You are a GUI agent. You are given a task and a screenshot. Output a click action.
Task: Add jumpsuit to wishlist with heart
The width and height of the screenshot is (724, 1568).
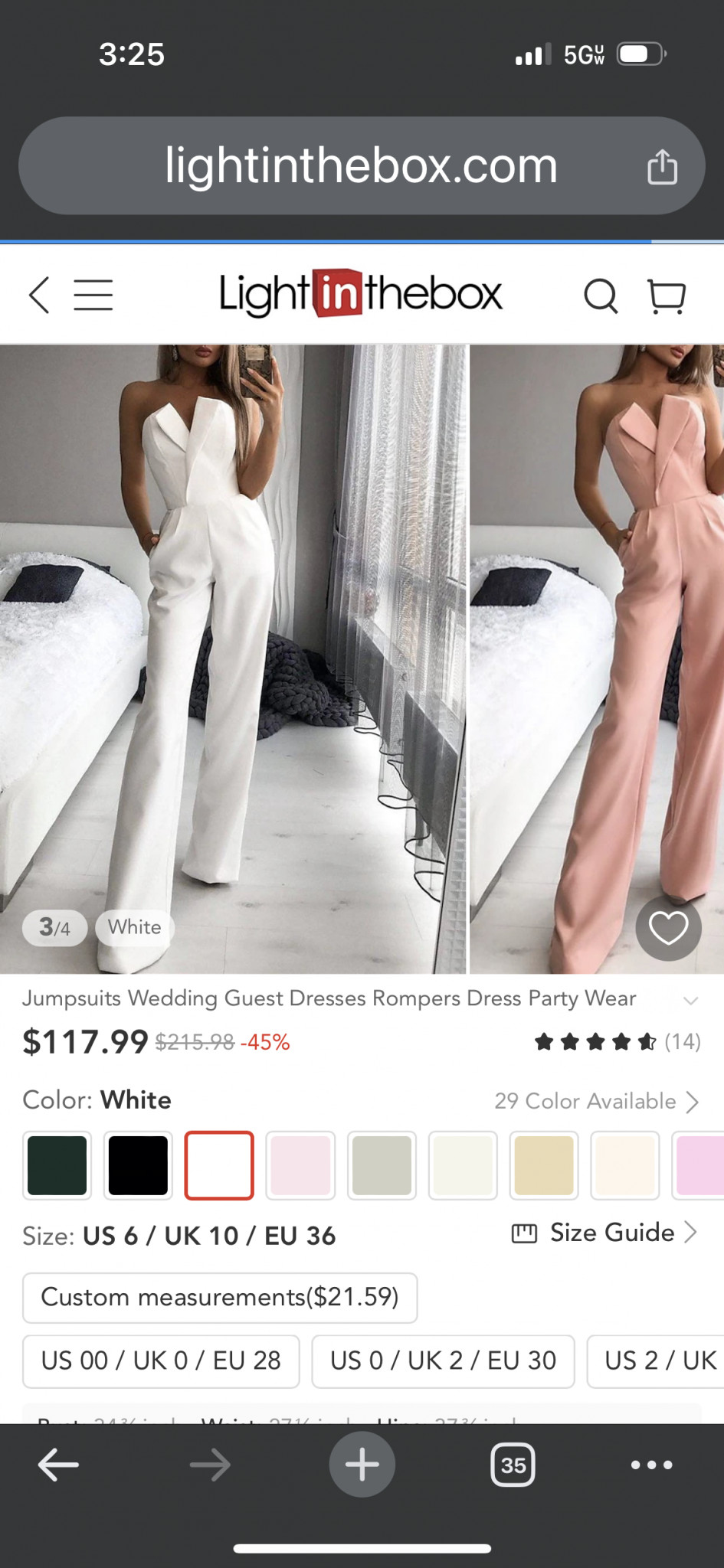(x=668, y=928)
